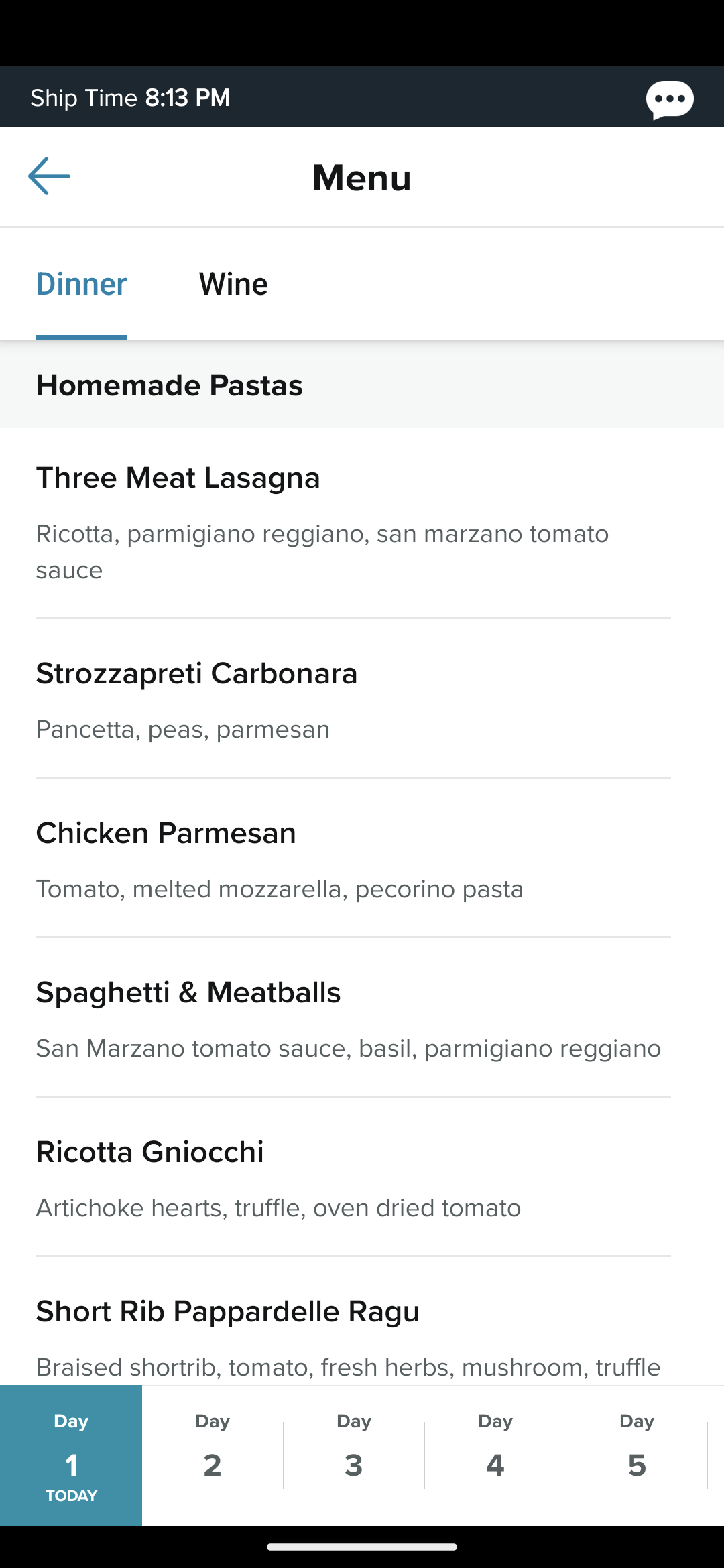Show Day 4 menu
The width and height of the screenshot is (724, 1568).
(x=495, y=1455)
